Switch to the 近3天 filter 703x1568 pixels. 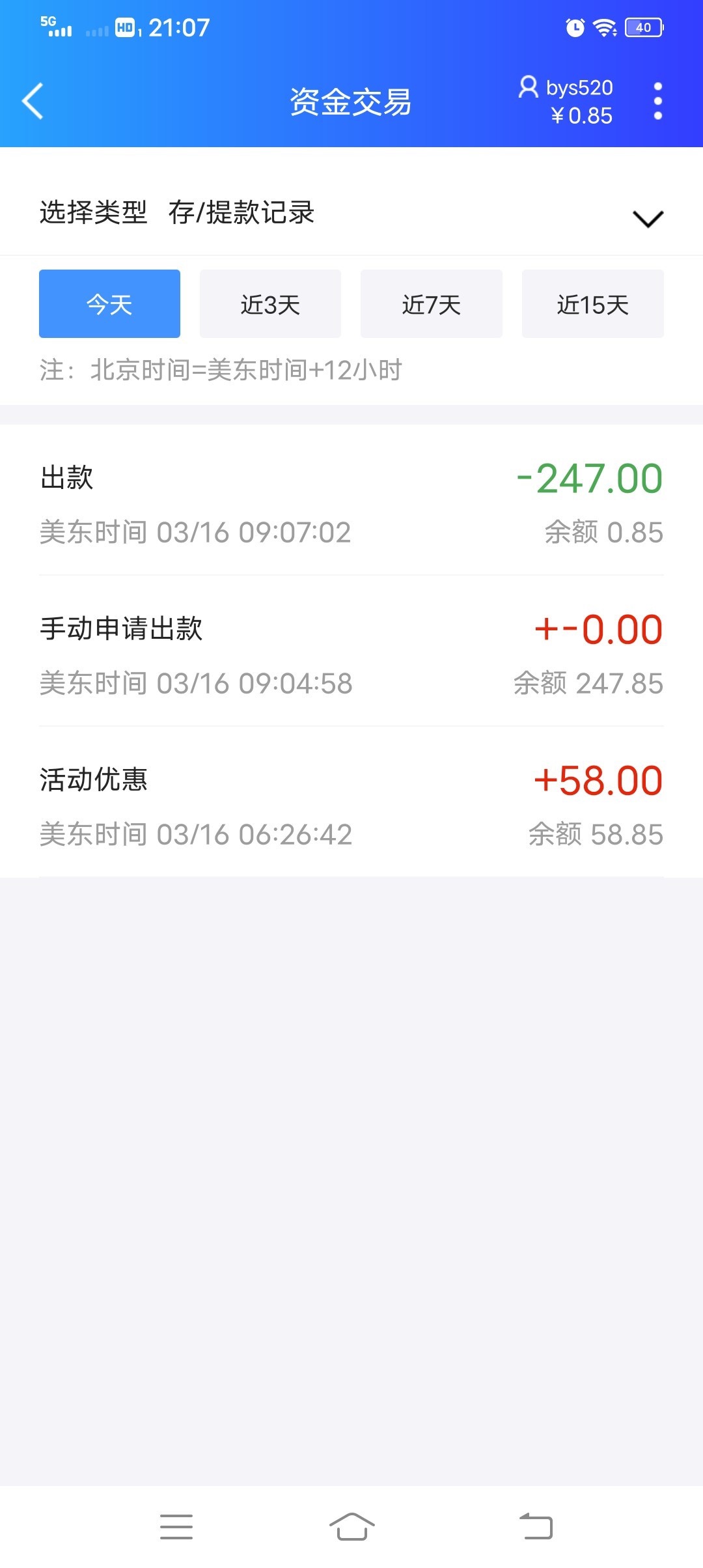(270, 304)
